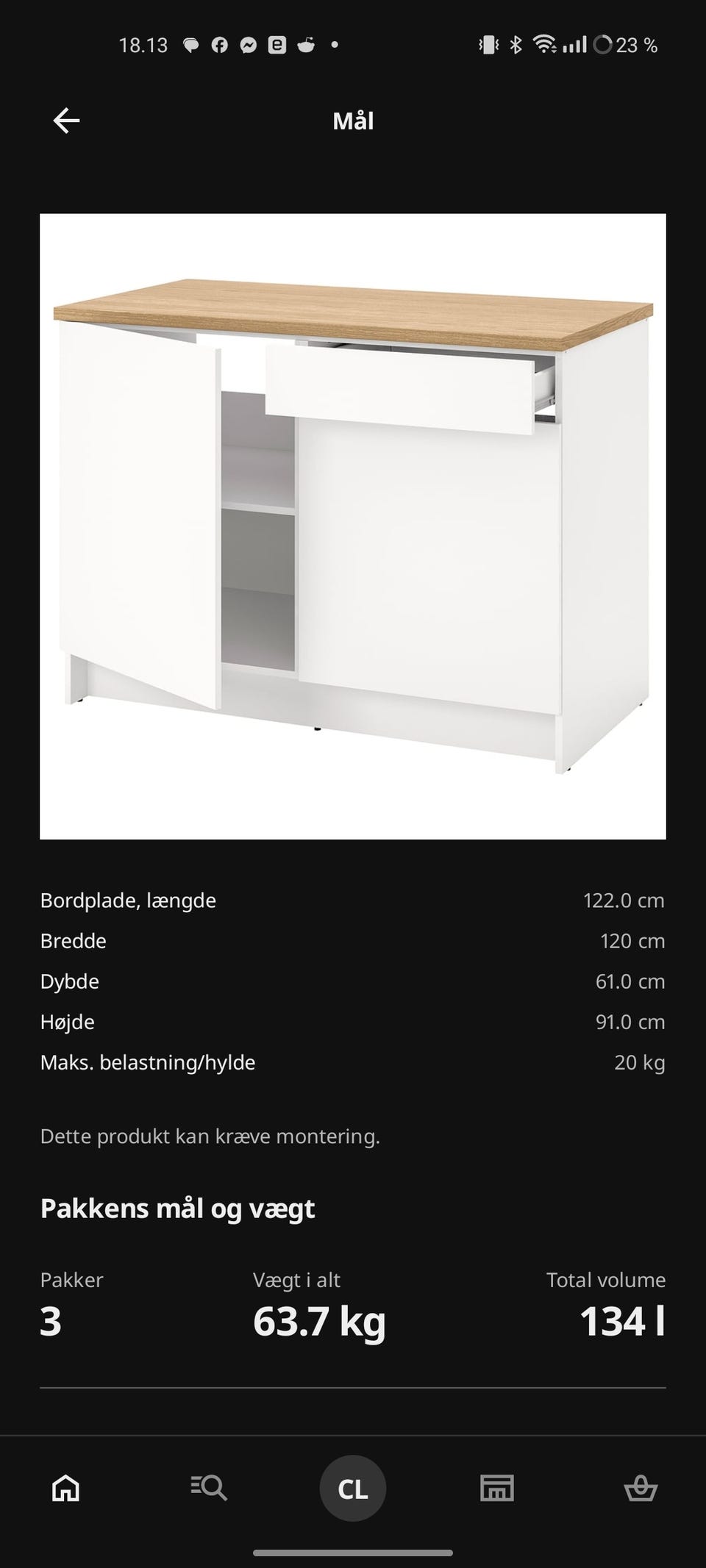
Task: Select the 'Bordplade, længde' row
Action: tap(353, 900)
